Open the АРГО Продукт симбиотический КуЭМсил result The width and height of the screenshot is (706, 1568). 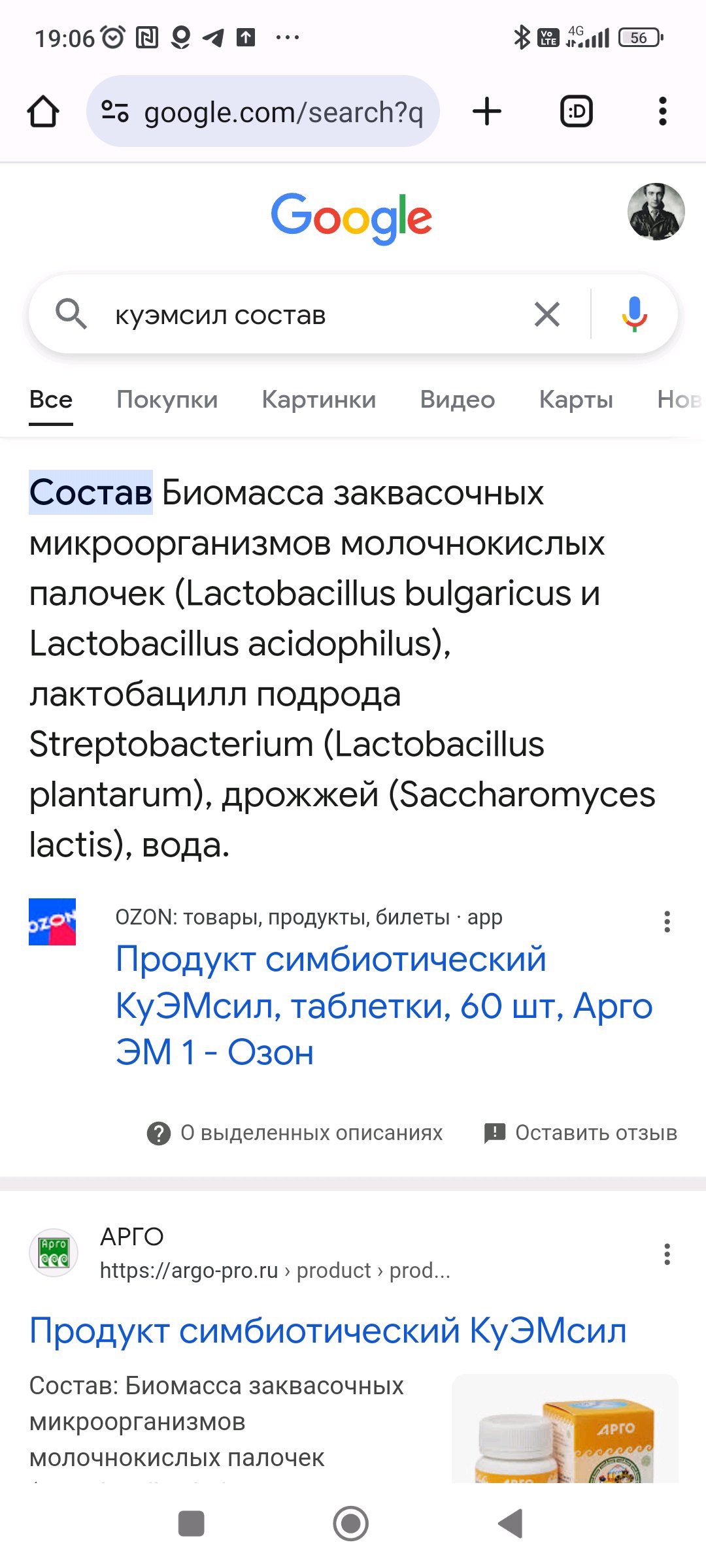tap(328, 1331)
